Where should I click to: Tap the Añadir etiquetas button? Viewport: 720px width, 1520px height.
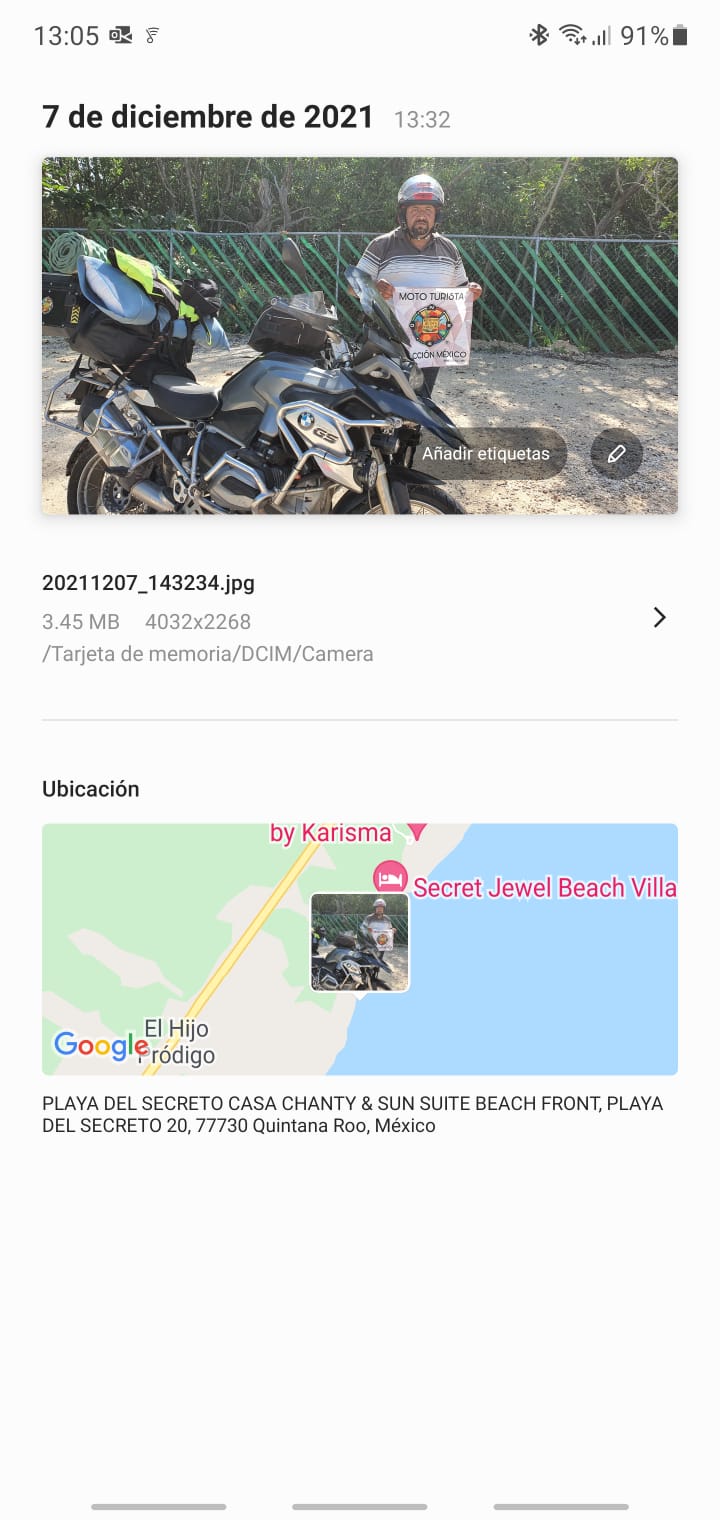(486, 454)
